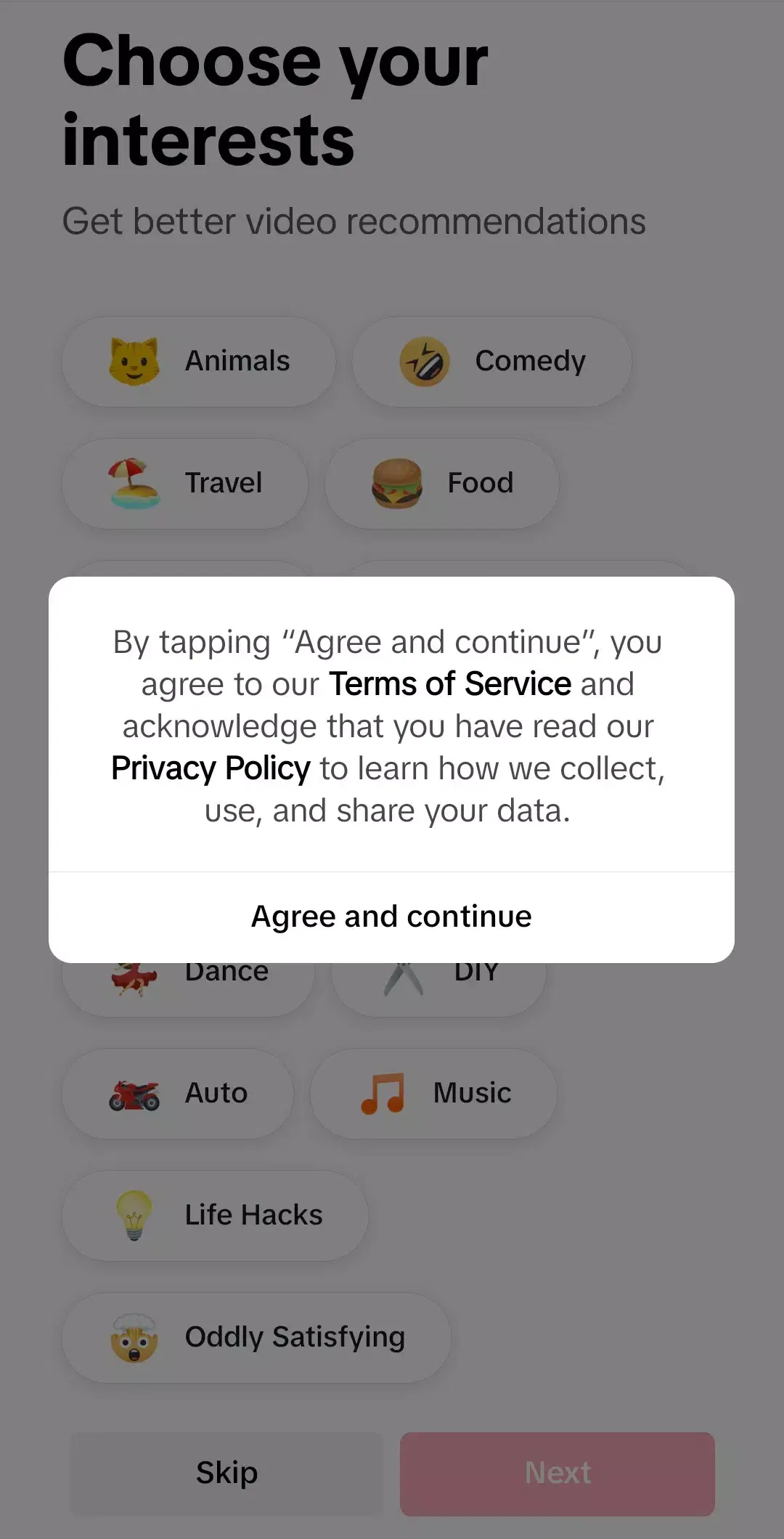Skip choosing interests
Viewport: 784px width, 1539px height.
click(x=226, y=1473)
